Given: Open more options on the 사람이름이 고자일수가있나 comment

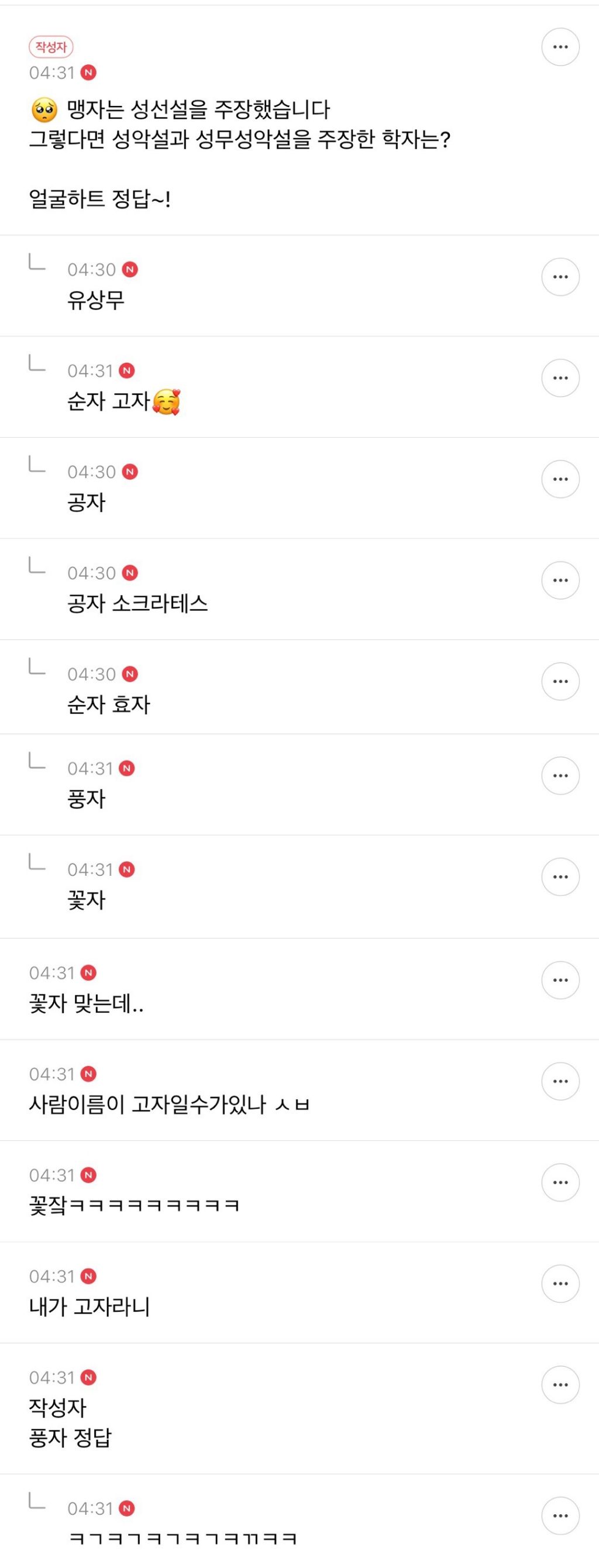Looking at the screenshot, I should click(x=560, y=1081).
